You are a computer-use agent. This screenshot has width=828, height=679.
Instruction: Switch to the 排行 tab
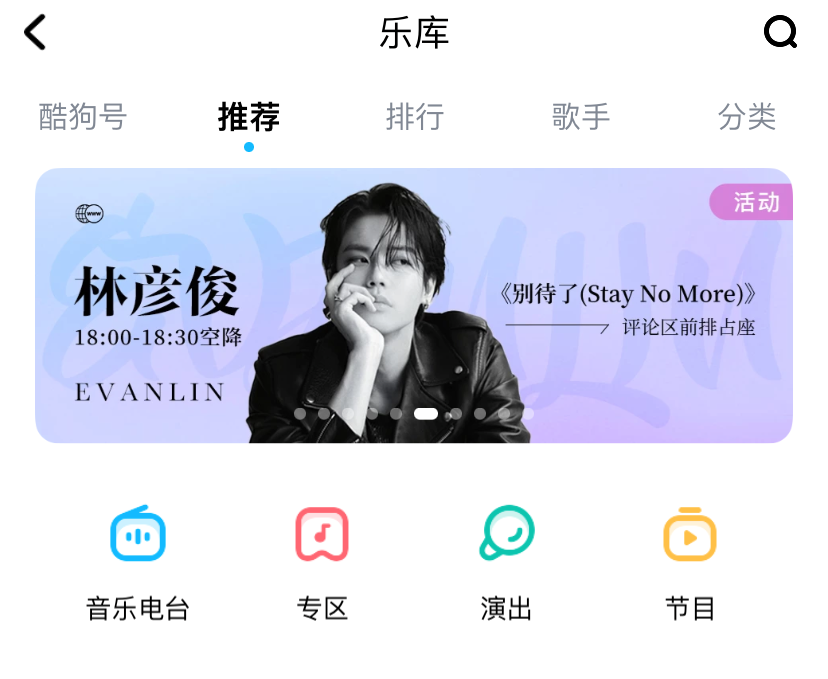click(415, 117)
